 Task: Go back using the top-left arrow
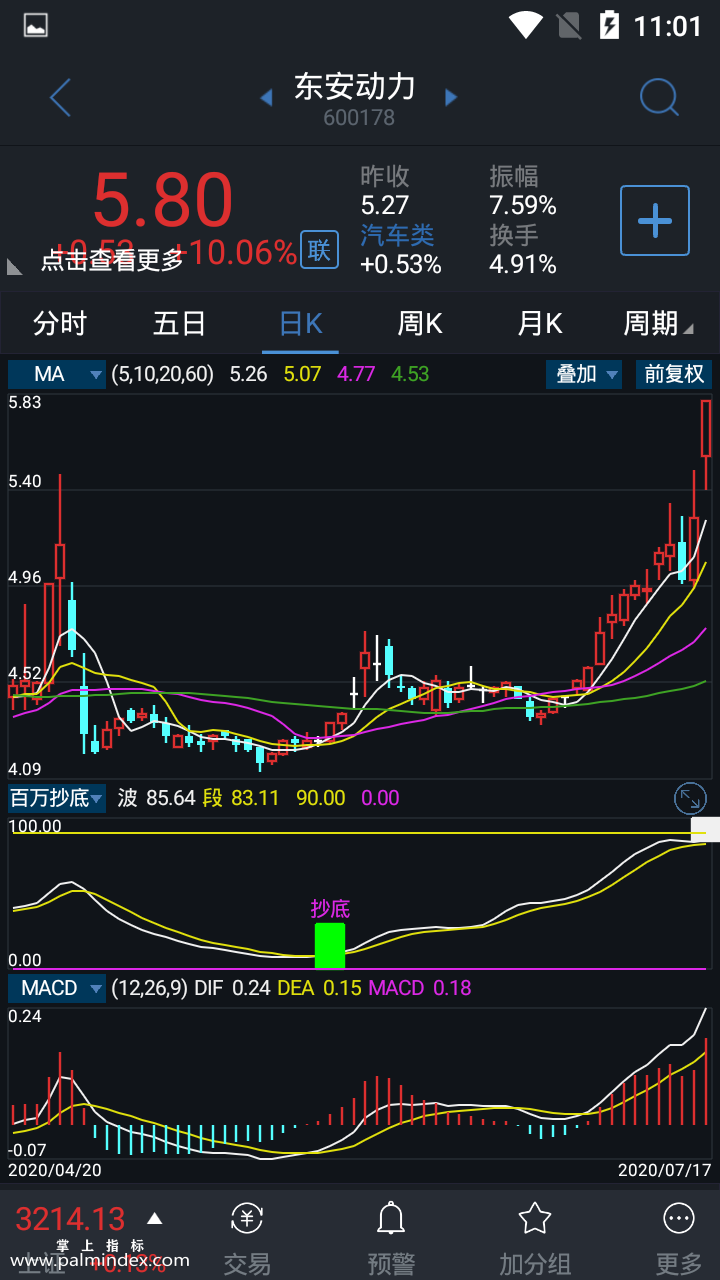coord(60,98)
